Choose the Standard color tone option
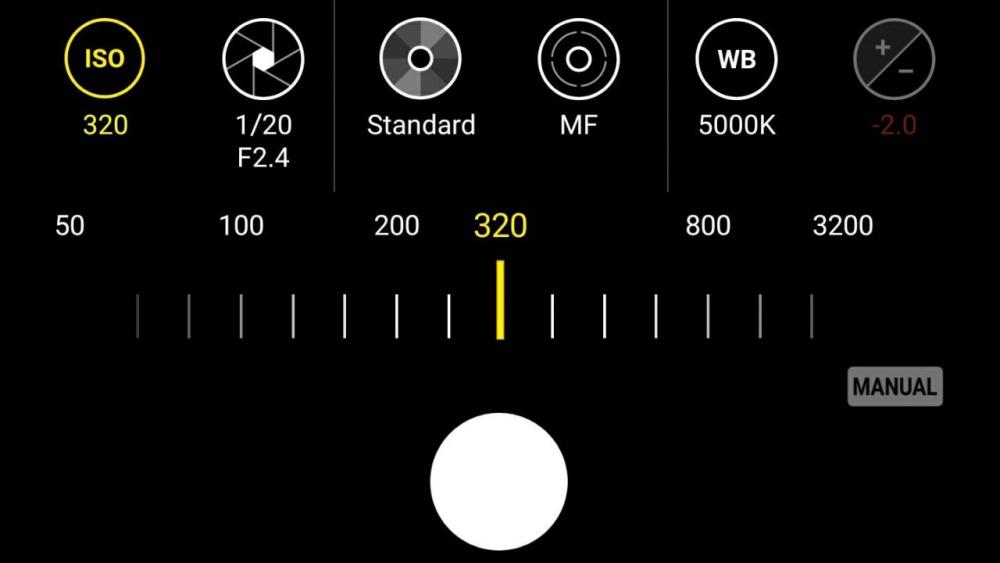This screenshot has width=1000, height=563. pyautogui.click(x=420, y=59)
